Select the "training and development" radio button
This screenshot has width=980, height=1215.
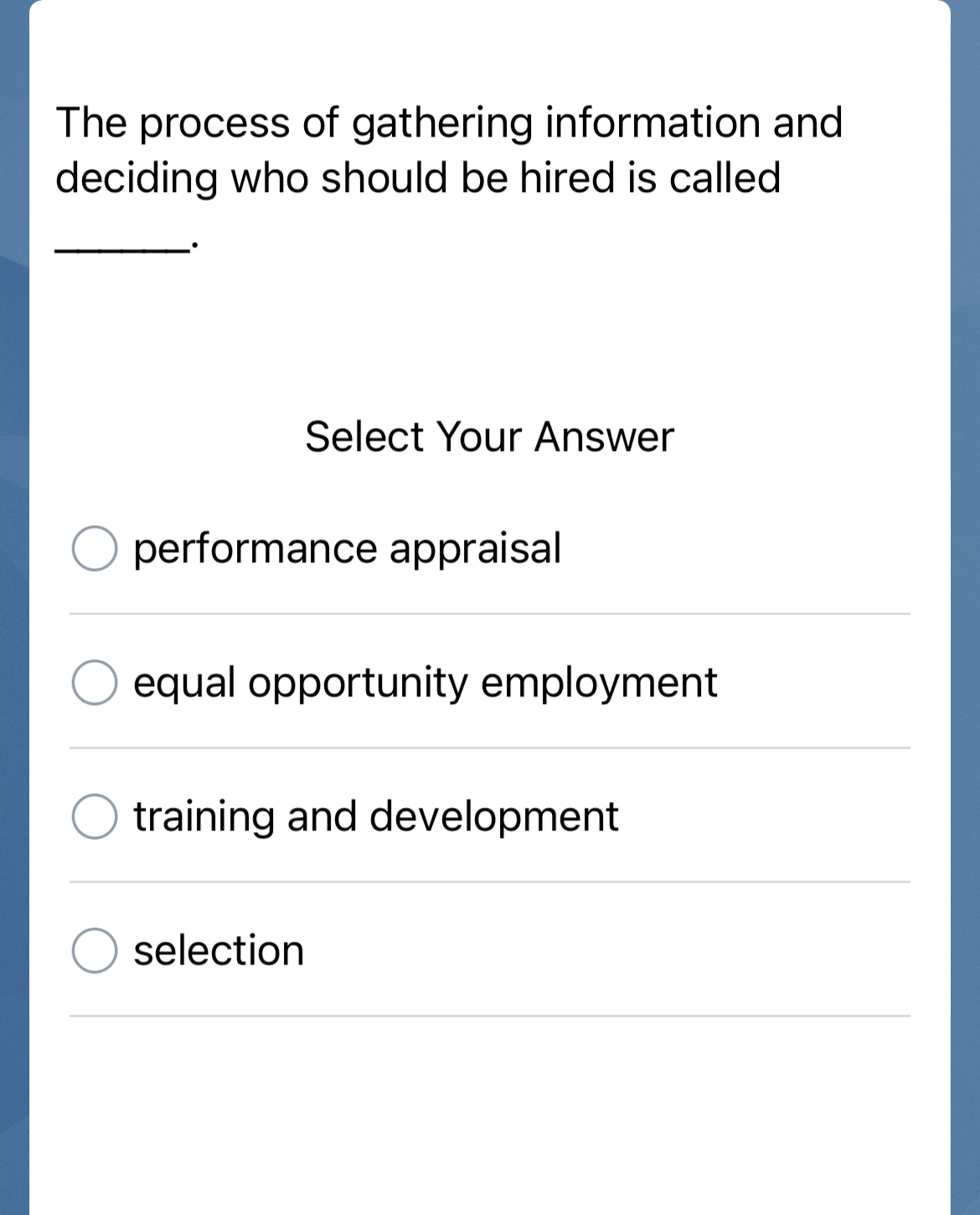point(95,817)
